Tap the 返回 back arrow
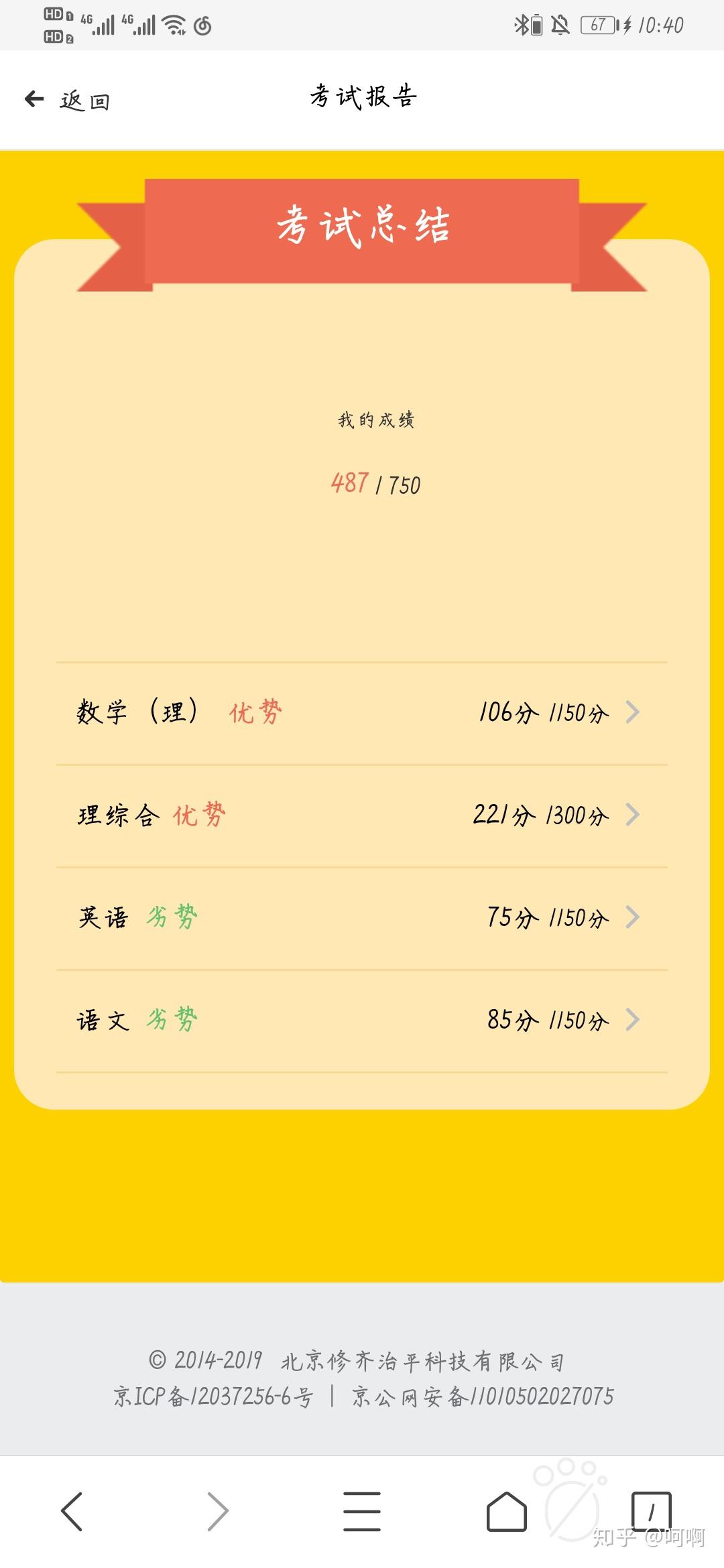Viewport: 724px width, 1568px height. click(x=35, y=100)
